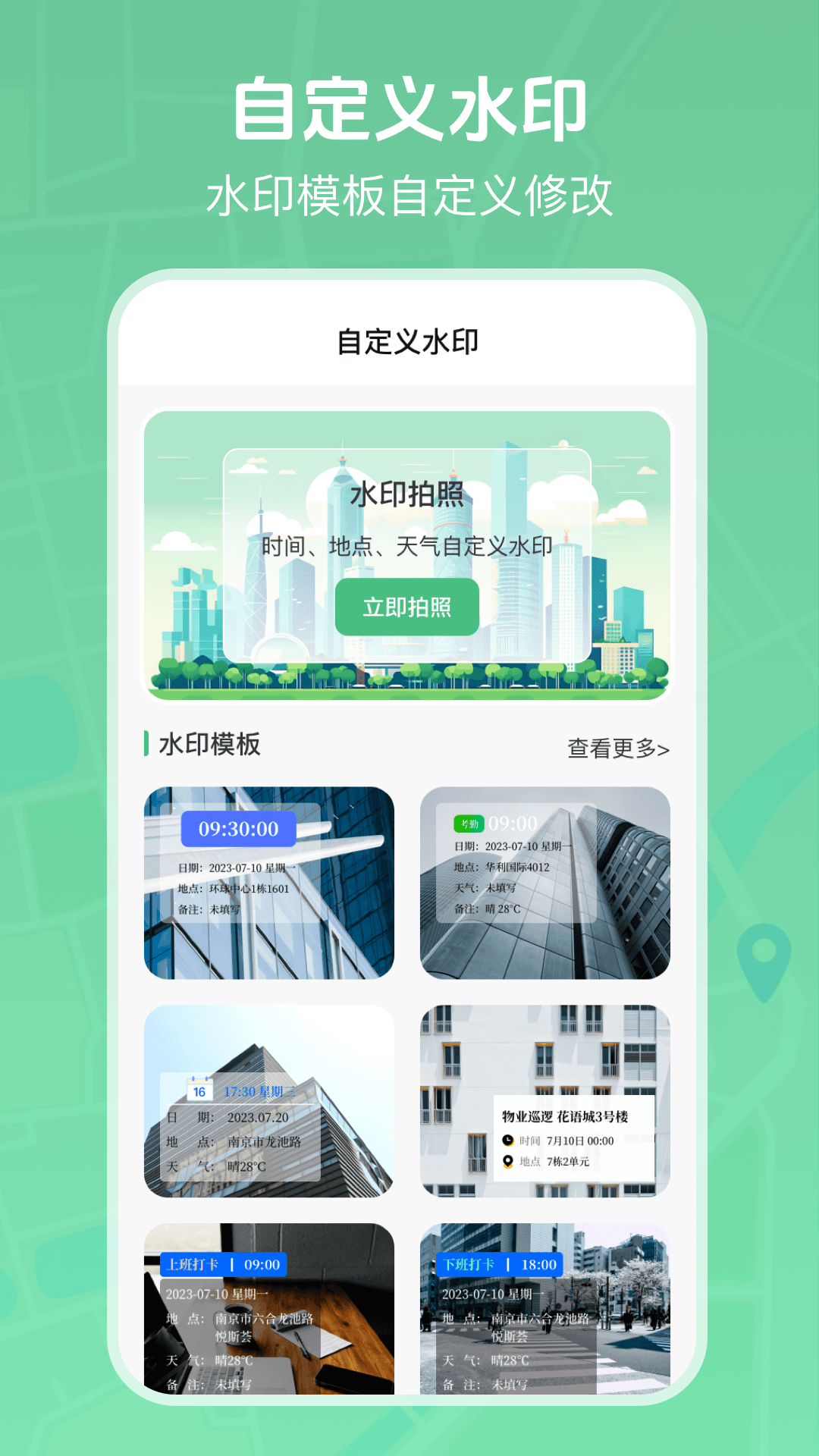Click the location pin icon in the 物业巡逻 watermark
819x1456 pixels.
click(x=507, y=1161)
